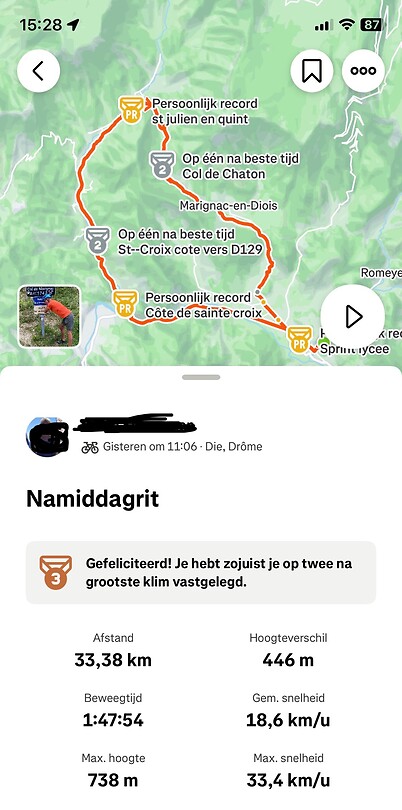
Task: Open the activity photo thumbnail
Action: tap(50, 316)
